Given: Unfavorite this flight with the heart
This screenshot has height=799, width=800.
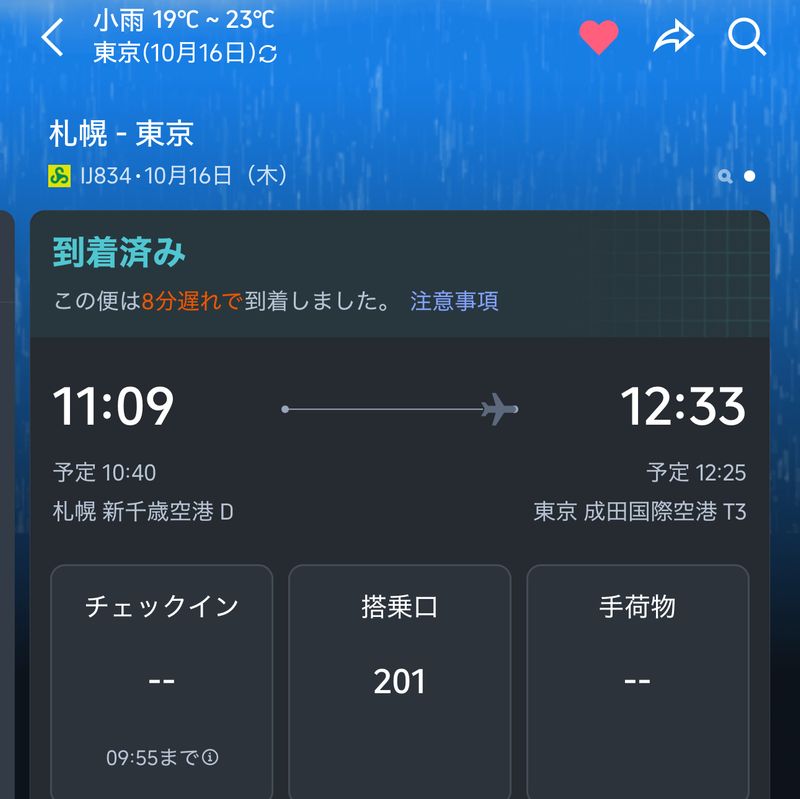Looking at the screenshot, I should (599, 38).
